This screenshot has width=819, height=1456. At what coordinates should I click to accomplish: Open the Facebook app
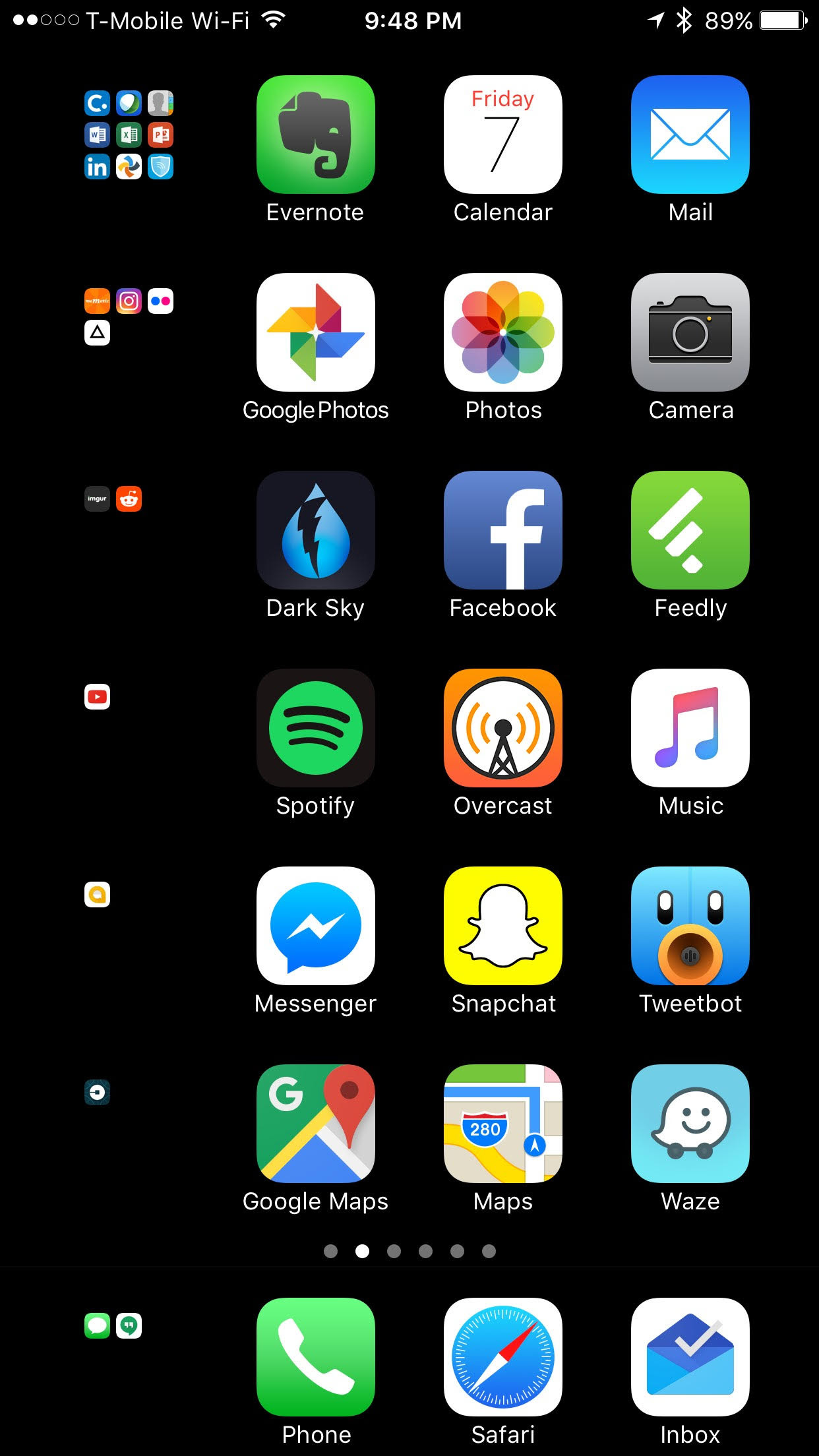click(x=502, y=530)
